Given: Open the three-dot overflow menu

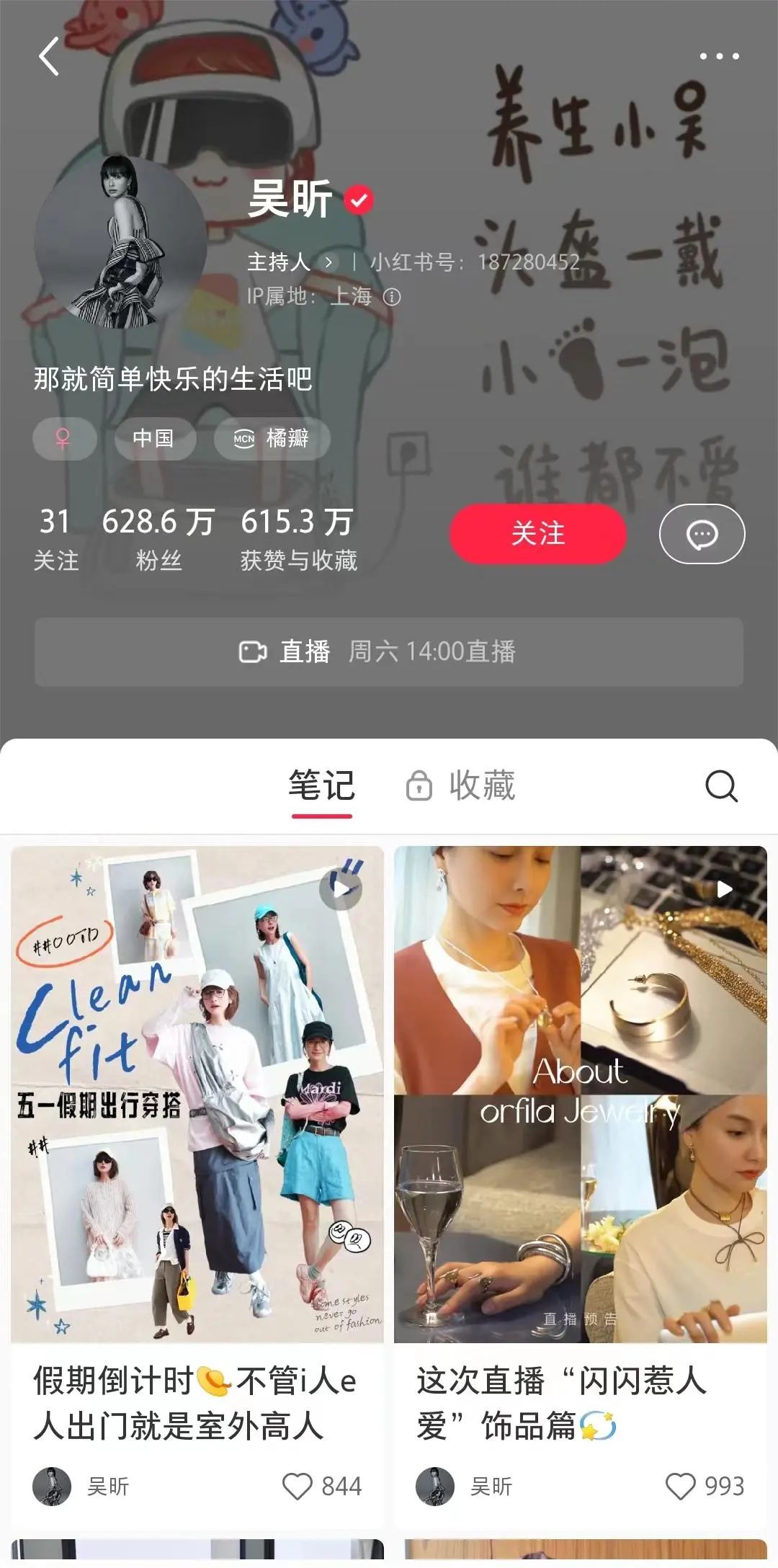Looking at the screenshot, I should tap(719, 56).
